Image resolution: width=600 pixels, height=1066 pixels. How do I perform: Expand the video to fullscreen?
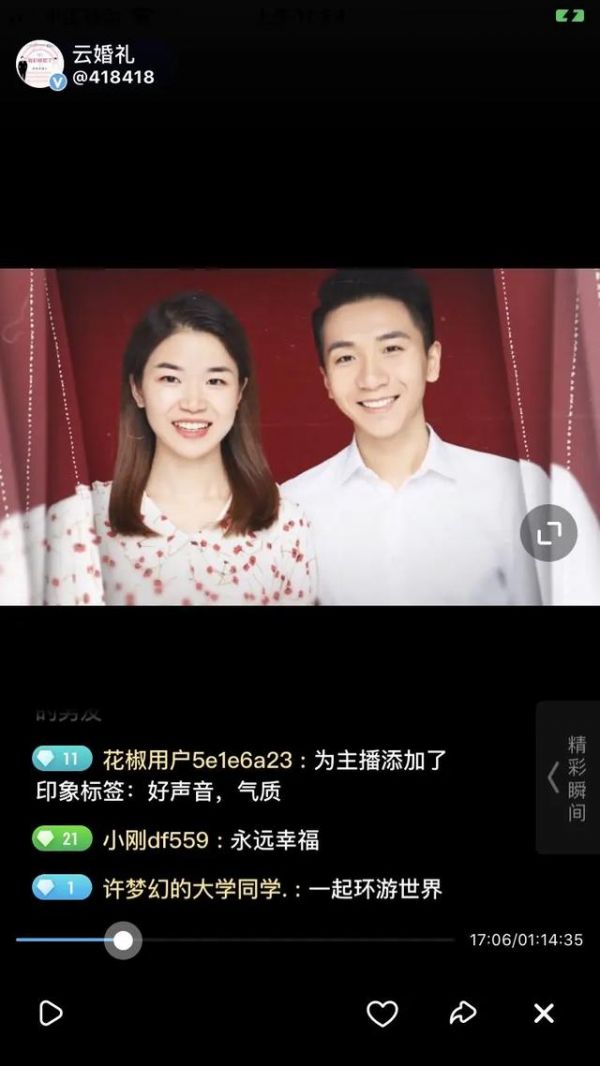(548, 533)
